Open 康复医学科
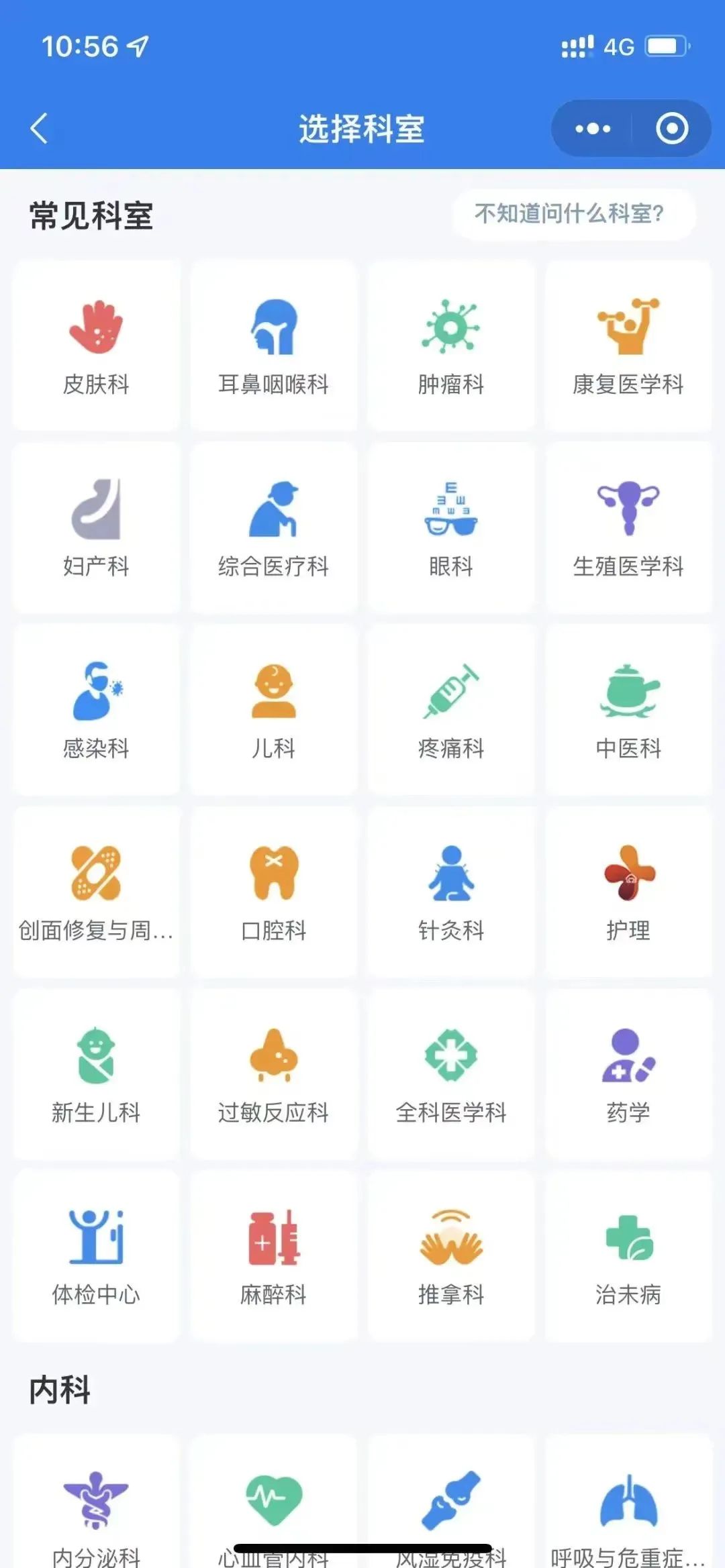This screenshot has height=1568, width=725. (628, 346)
